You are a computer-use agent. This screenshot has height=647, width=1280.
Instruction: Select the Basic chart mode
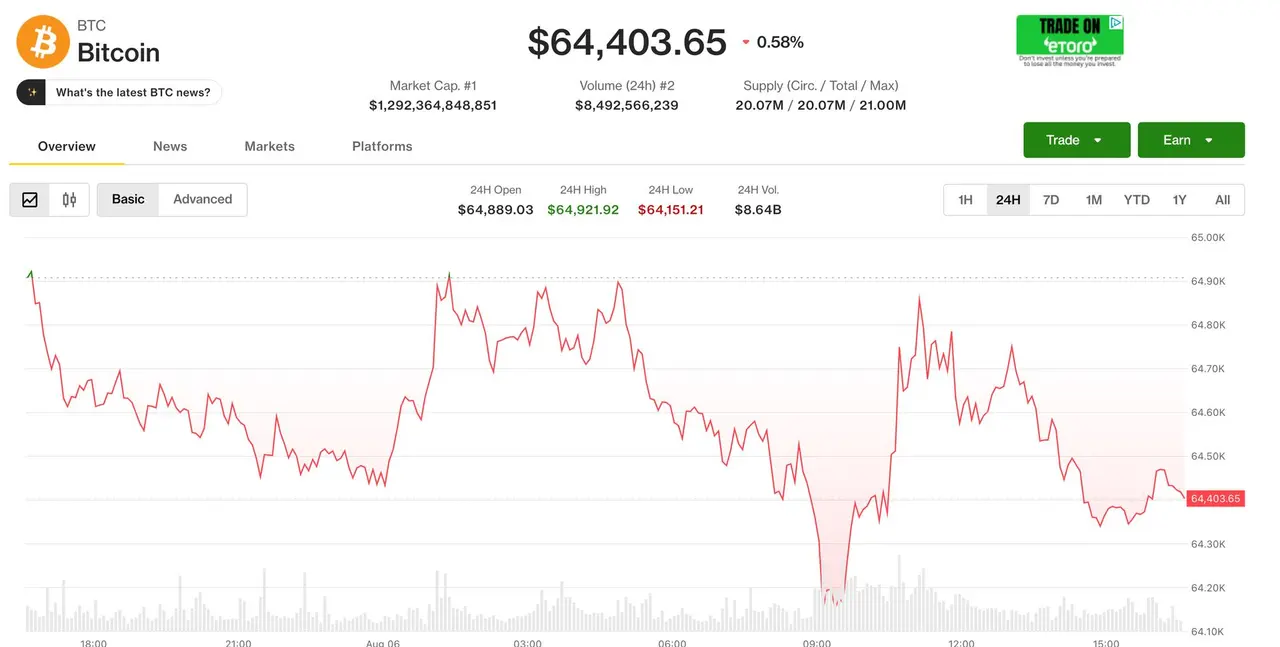tap(128, 200)
